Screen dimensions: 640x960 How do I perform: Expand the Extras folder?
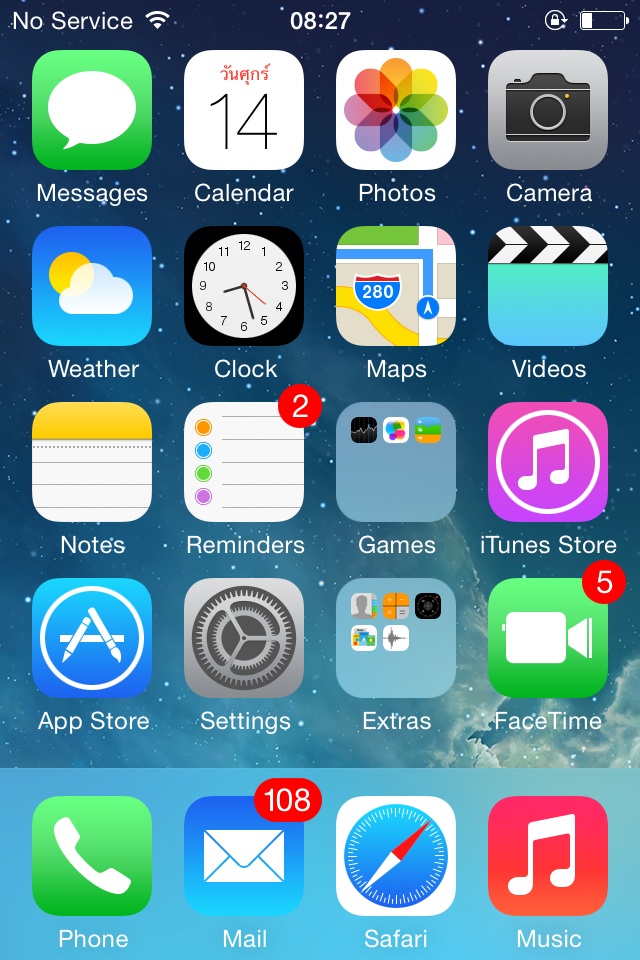click(396, 638)
